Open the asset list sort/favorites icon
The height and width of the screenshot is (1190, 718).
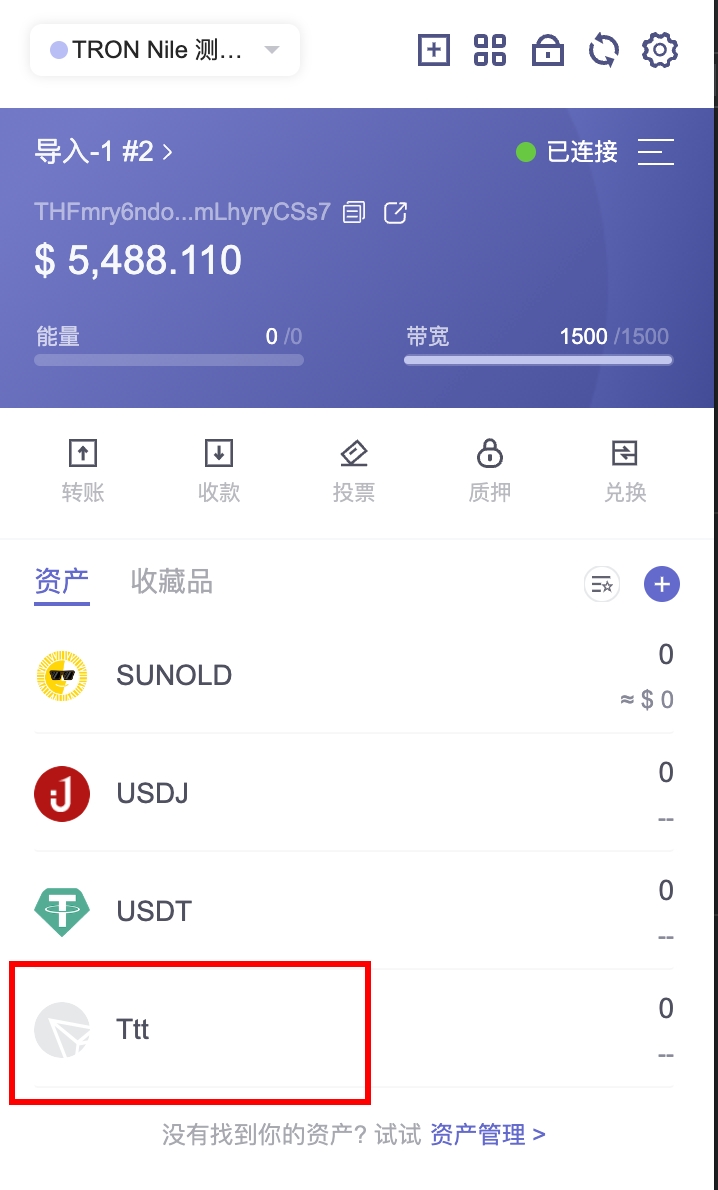pos(602,584)
